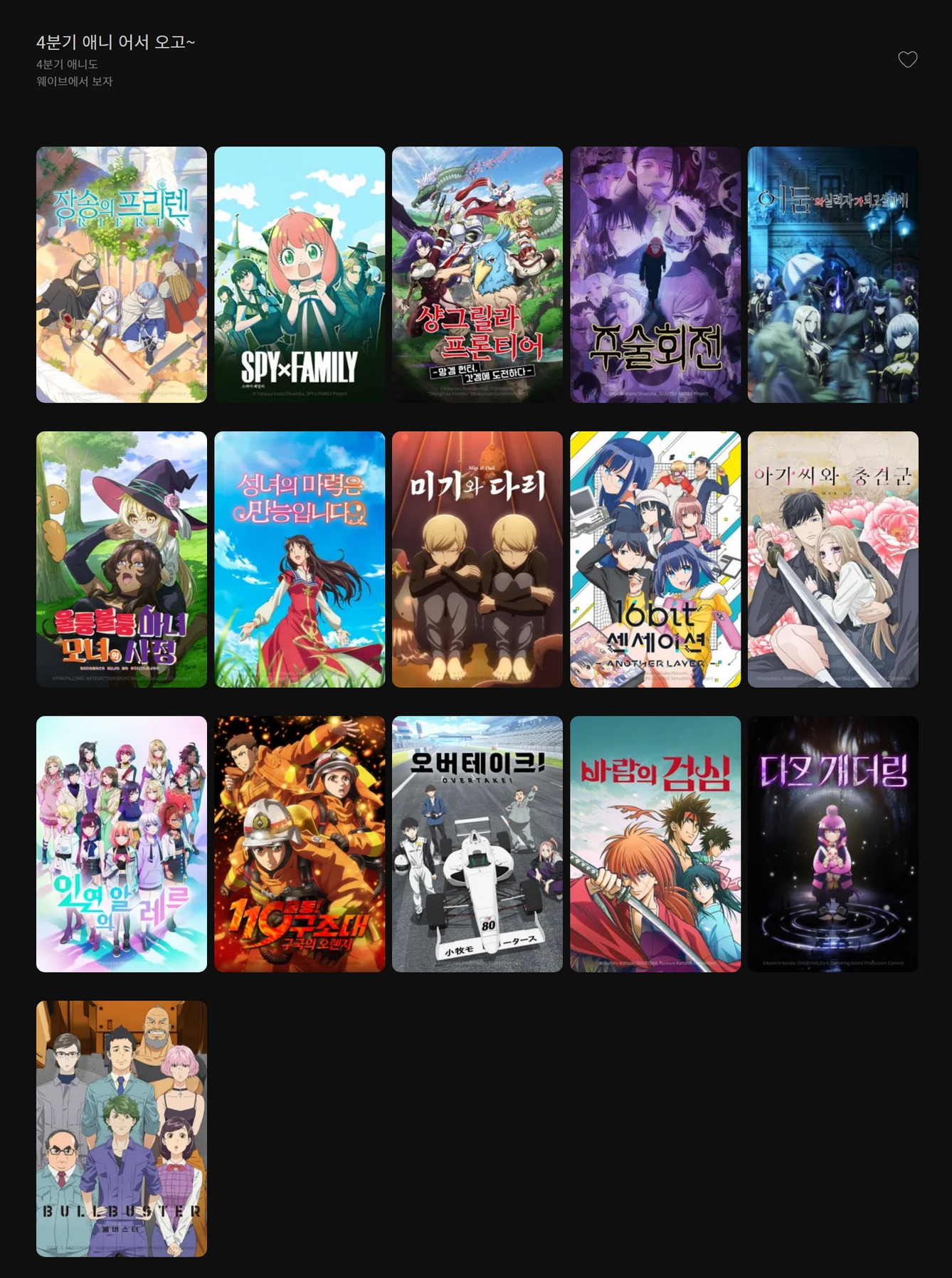
Task: Like this anime collection with the heart icon
Action: pyautogui.click(x=907, y=60)
